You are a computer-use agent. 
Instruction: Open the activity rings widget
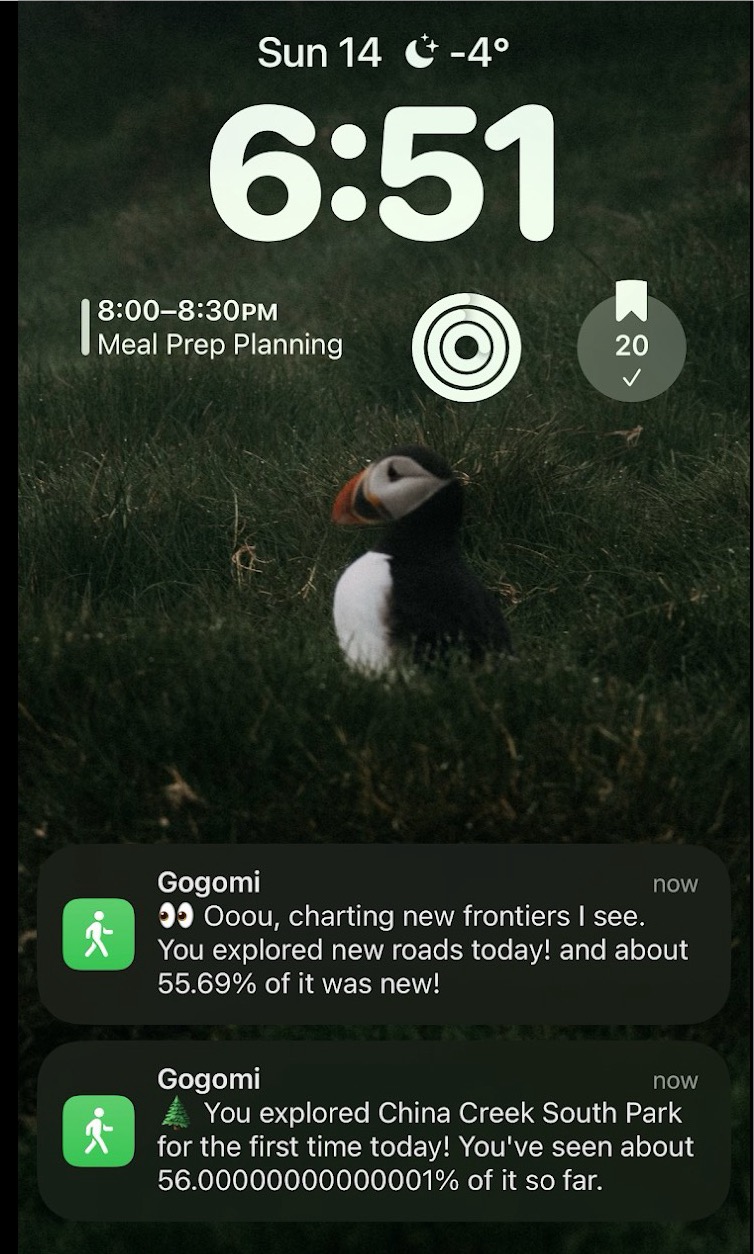point(466,347)
